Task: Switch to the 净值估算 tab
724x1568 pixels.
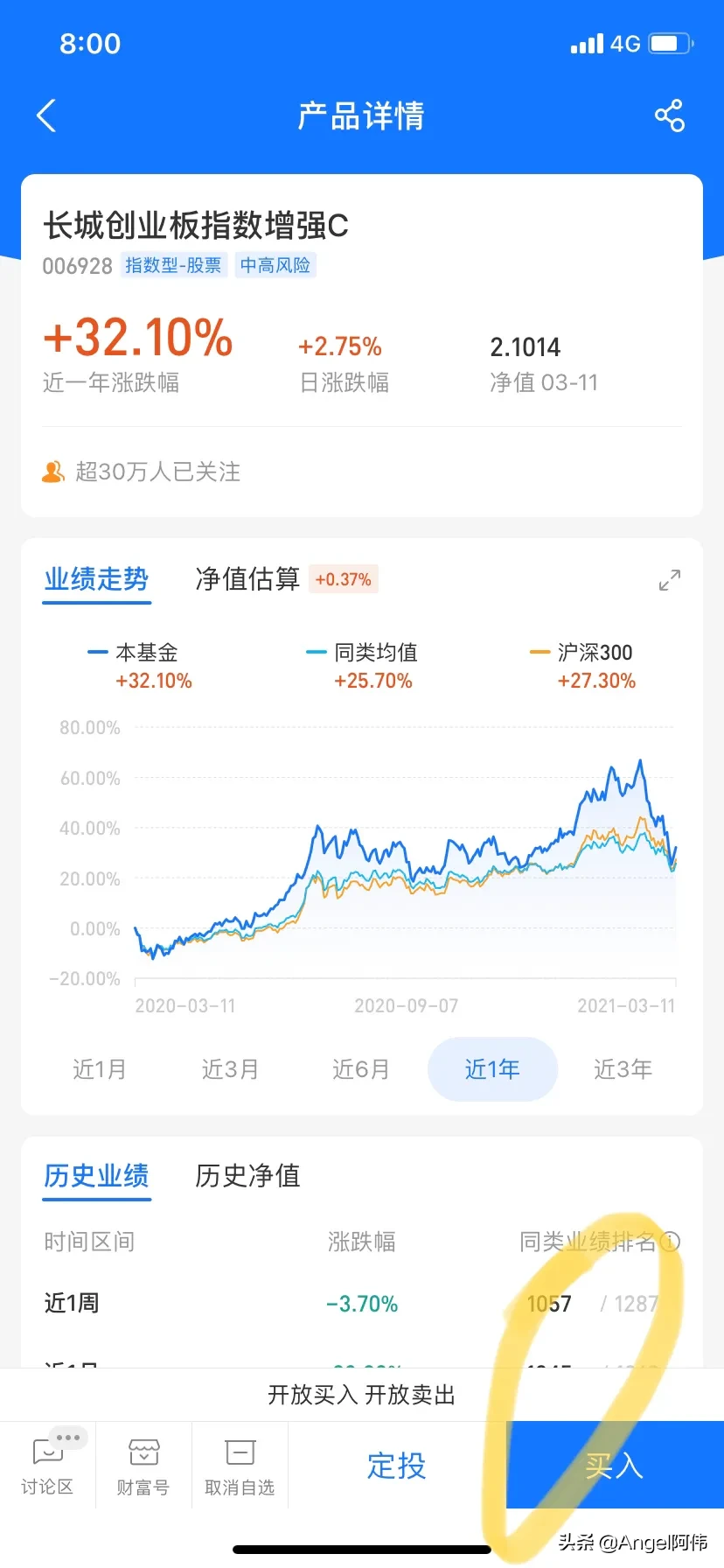Action: (x=247, y=579)
